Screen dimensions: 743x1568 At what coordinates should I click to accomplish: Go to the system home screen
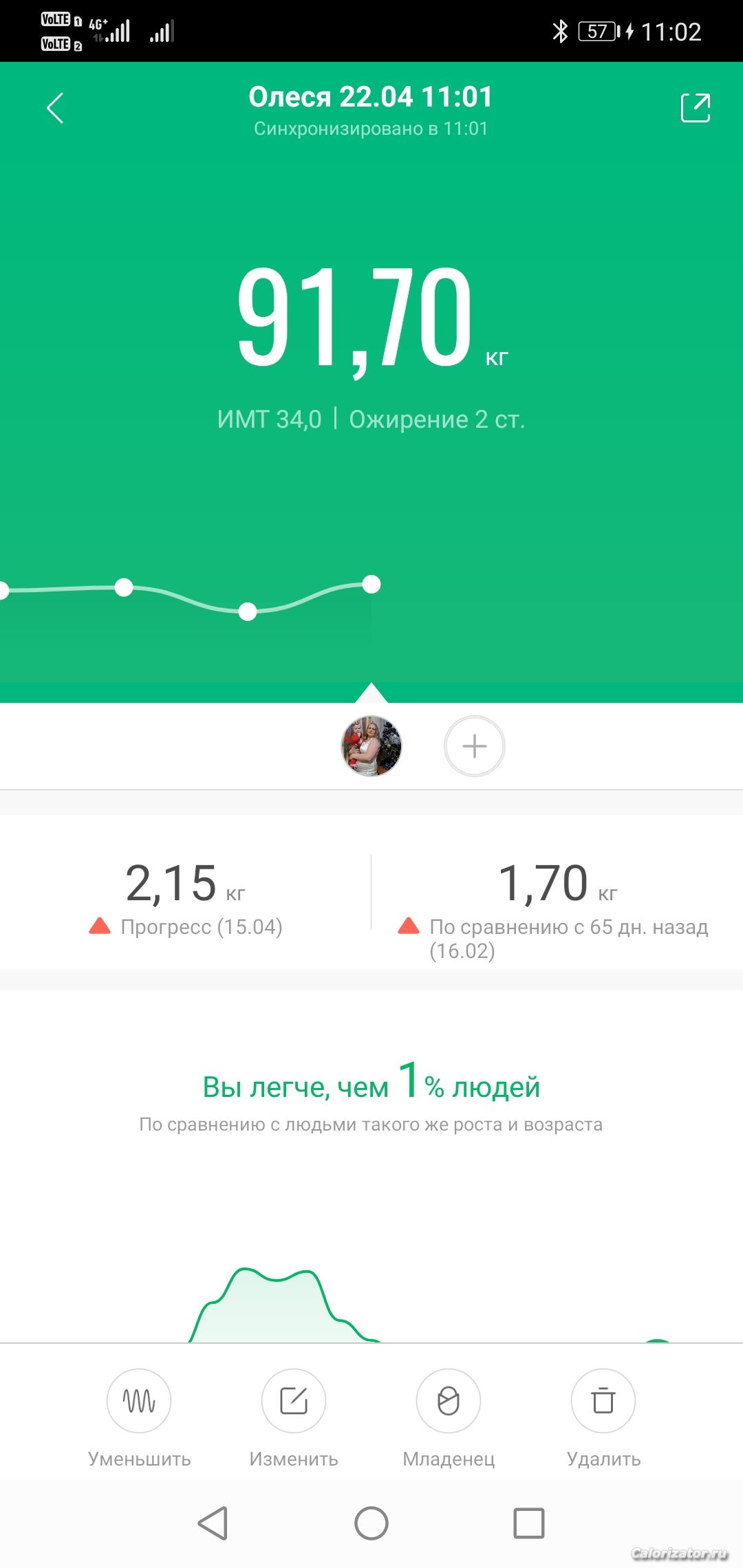371,1523
